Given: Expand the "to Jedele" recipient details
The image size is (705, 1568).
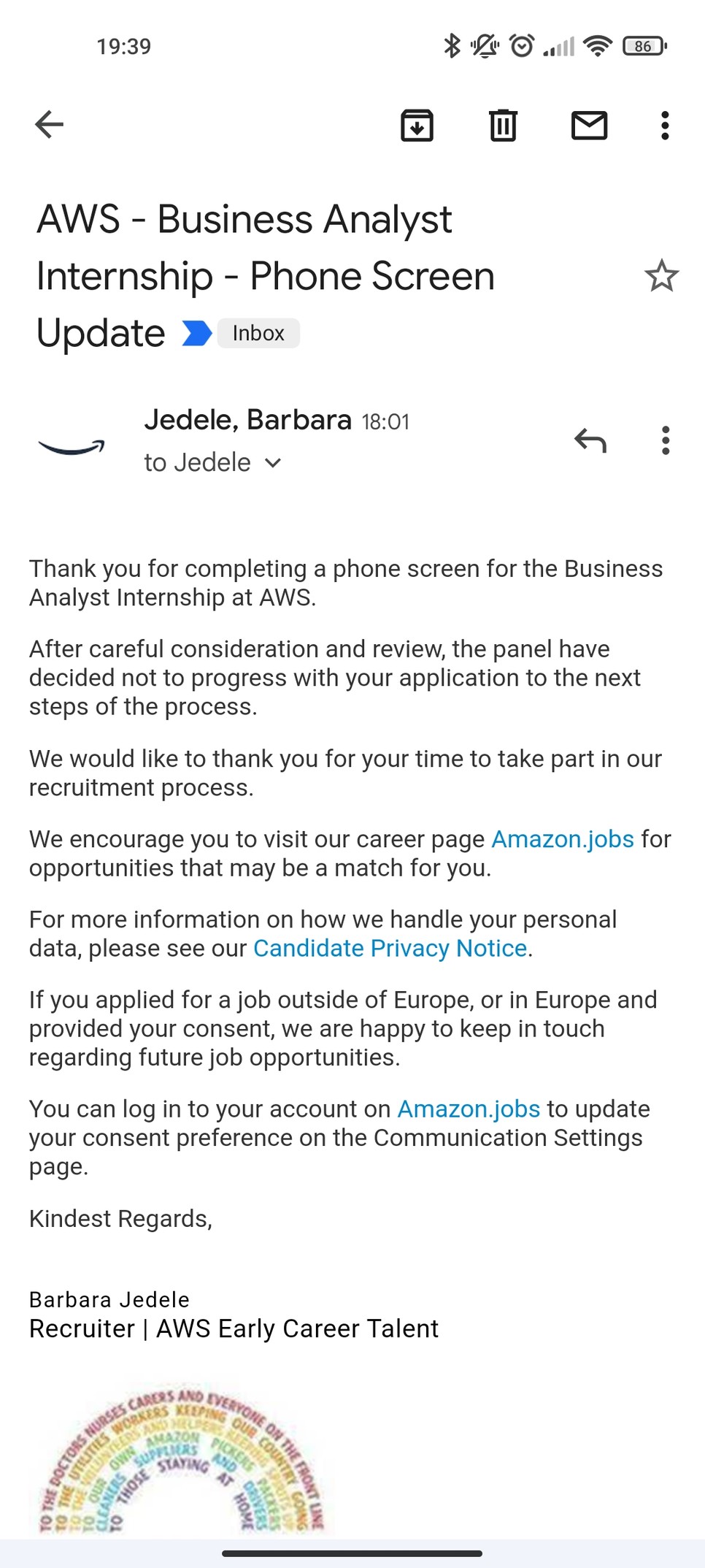Looking at the screenshot, I should pos(212,462).
